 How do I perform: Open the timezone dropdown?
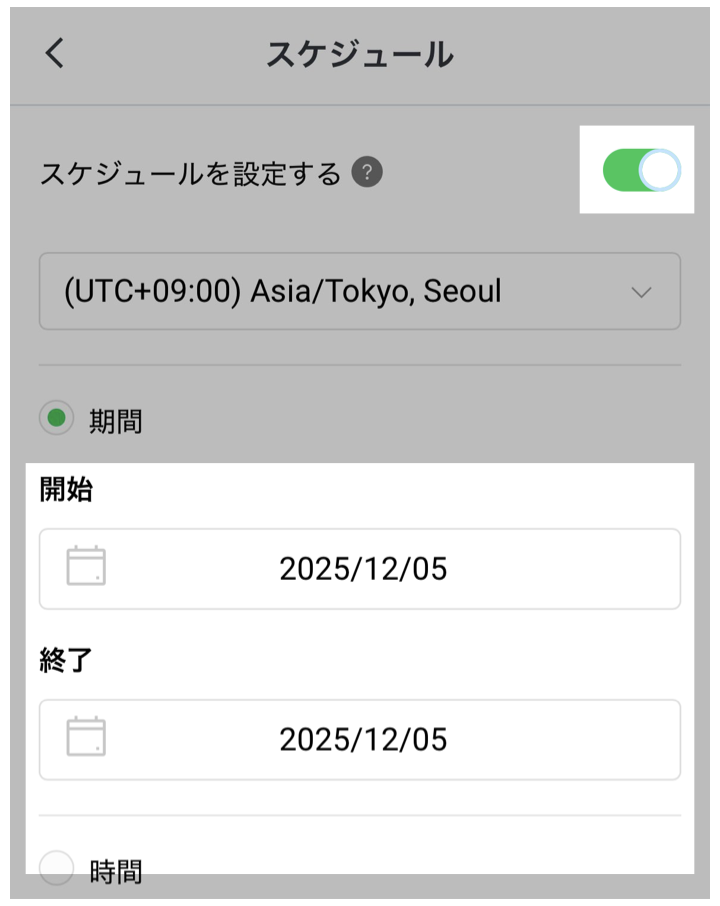click(x=360, y=292)
